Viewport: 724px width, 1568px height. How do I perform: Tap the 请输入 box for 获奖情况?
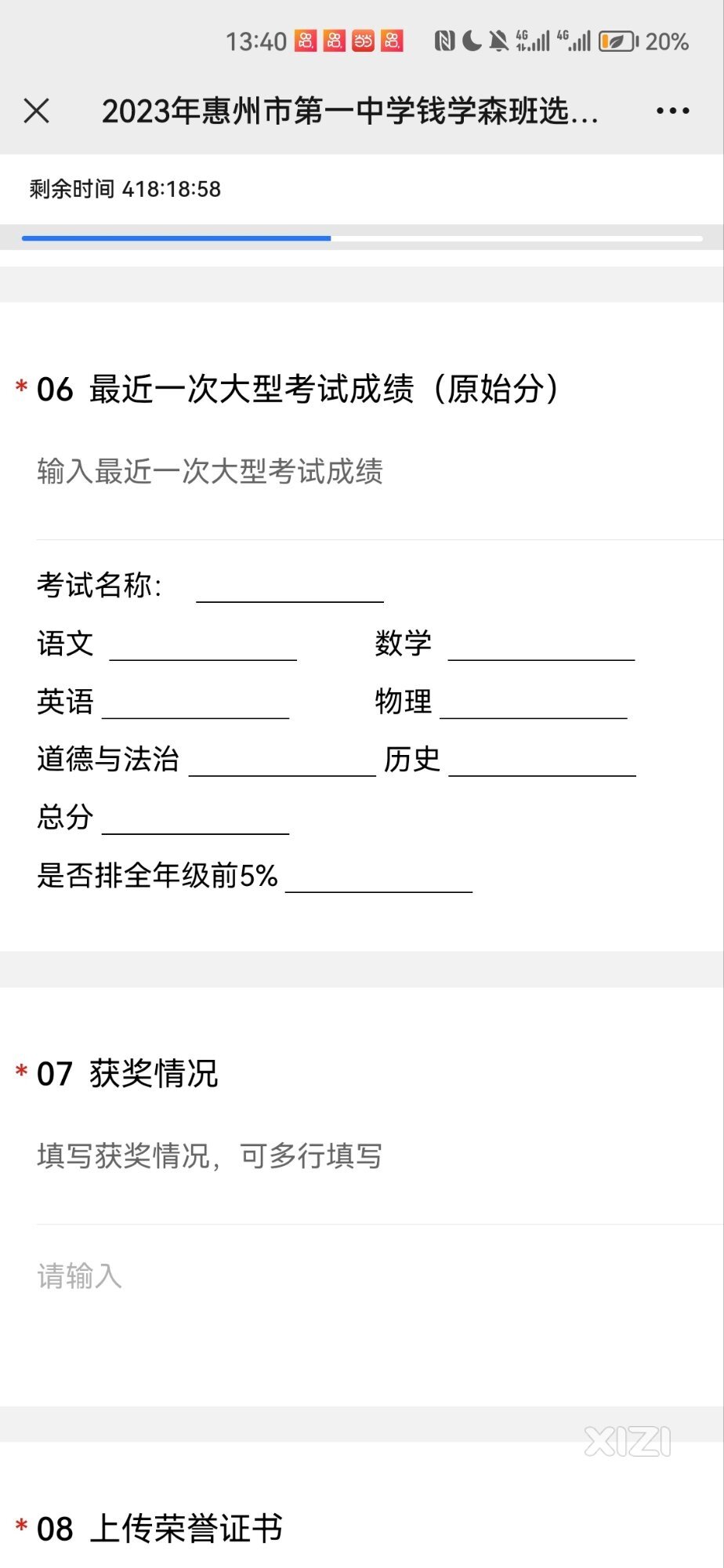(379, 1314)
